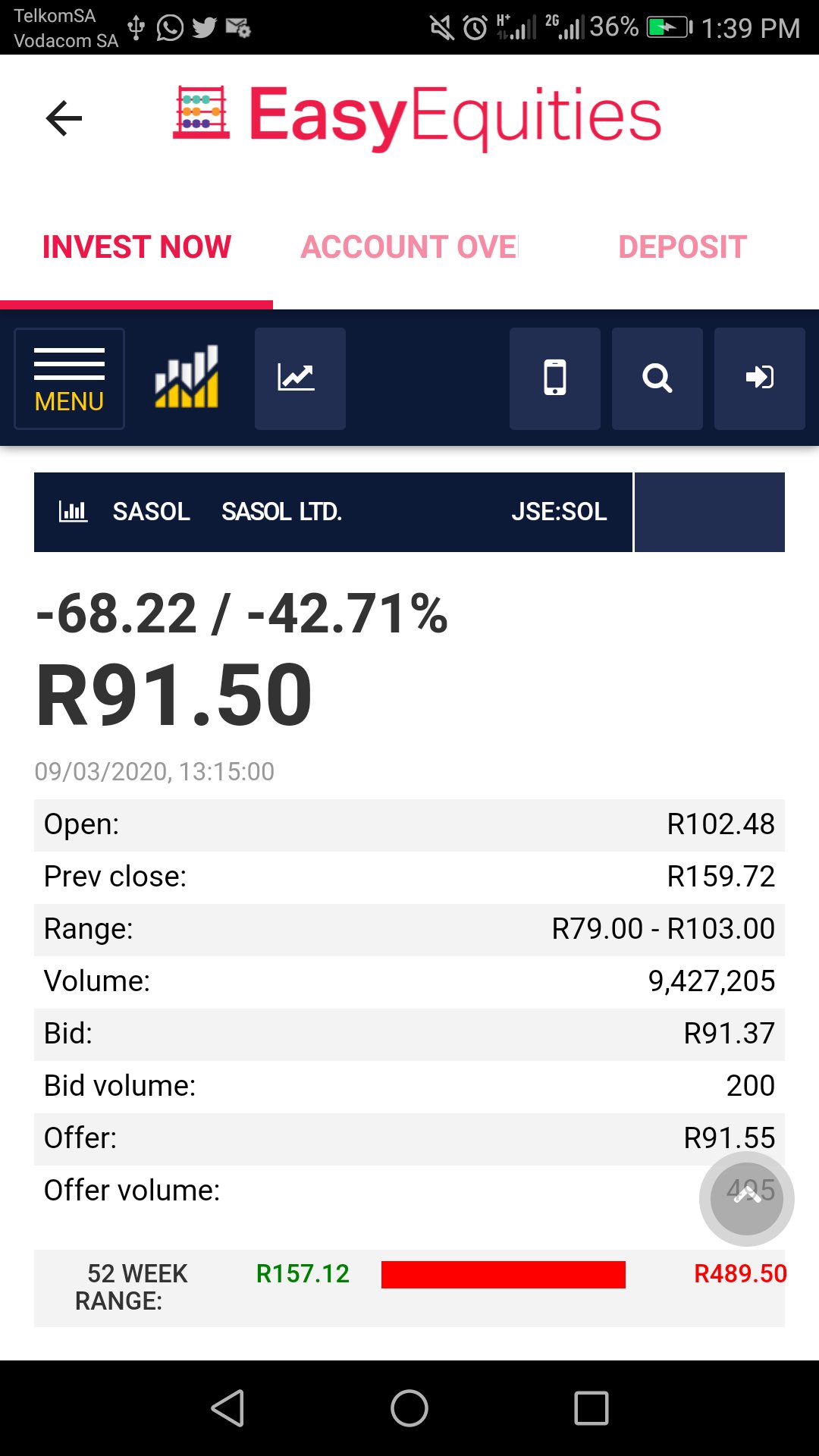Tap the chart icon beside SASOL
Image resolution: width=819 pixels, height=1456 pixels.
[73, 512]
